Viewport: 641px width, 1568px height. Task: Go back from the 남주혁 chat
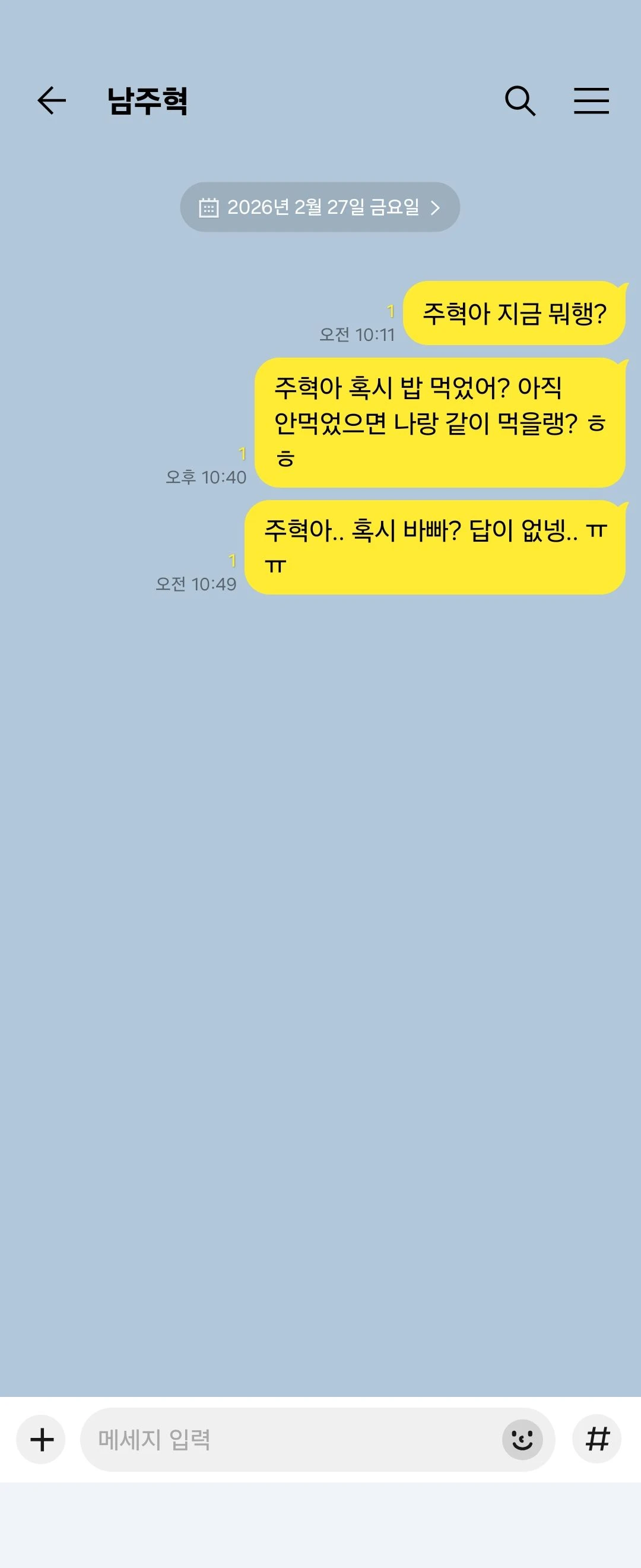click(52, 100)
